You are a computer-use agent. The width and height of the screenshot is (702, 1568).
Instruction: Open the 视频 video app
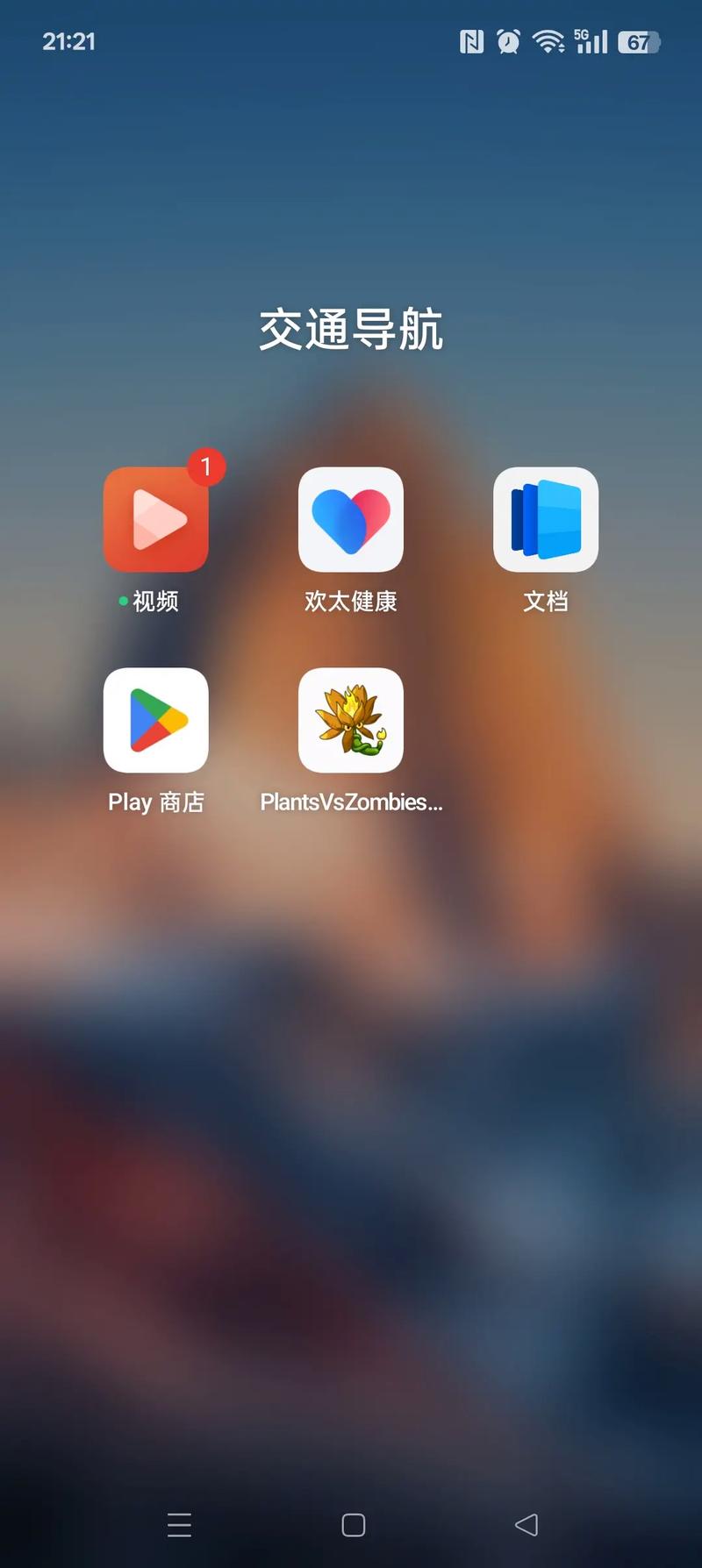(156, 519)
